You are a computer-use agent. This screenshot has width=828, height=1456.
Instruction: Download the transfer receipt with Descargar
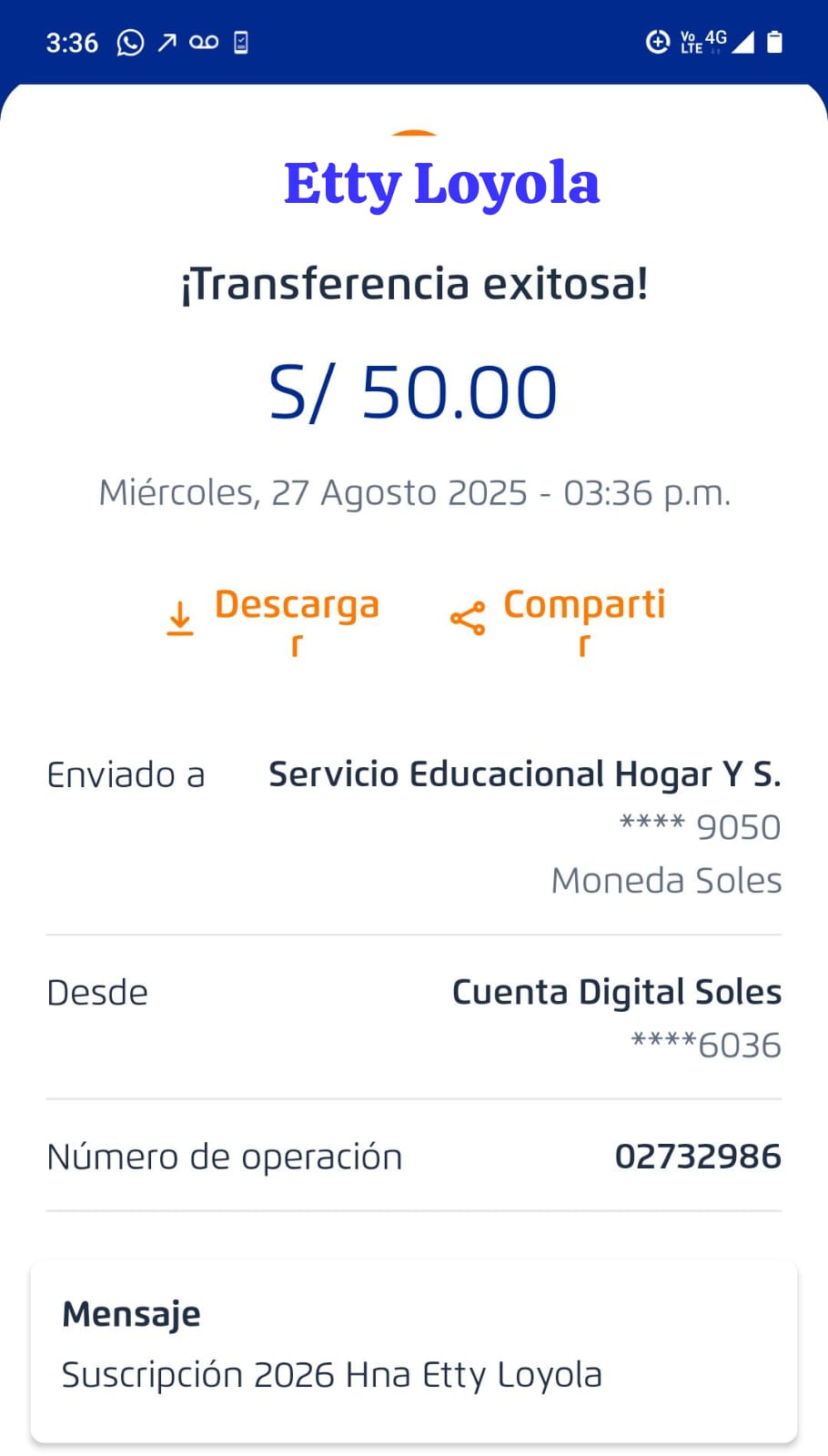pyautogui.click(x=273, y=619)
